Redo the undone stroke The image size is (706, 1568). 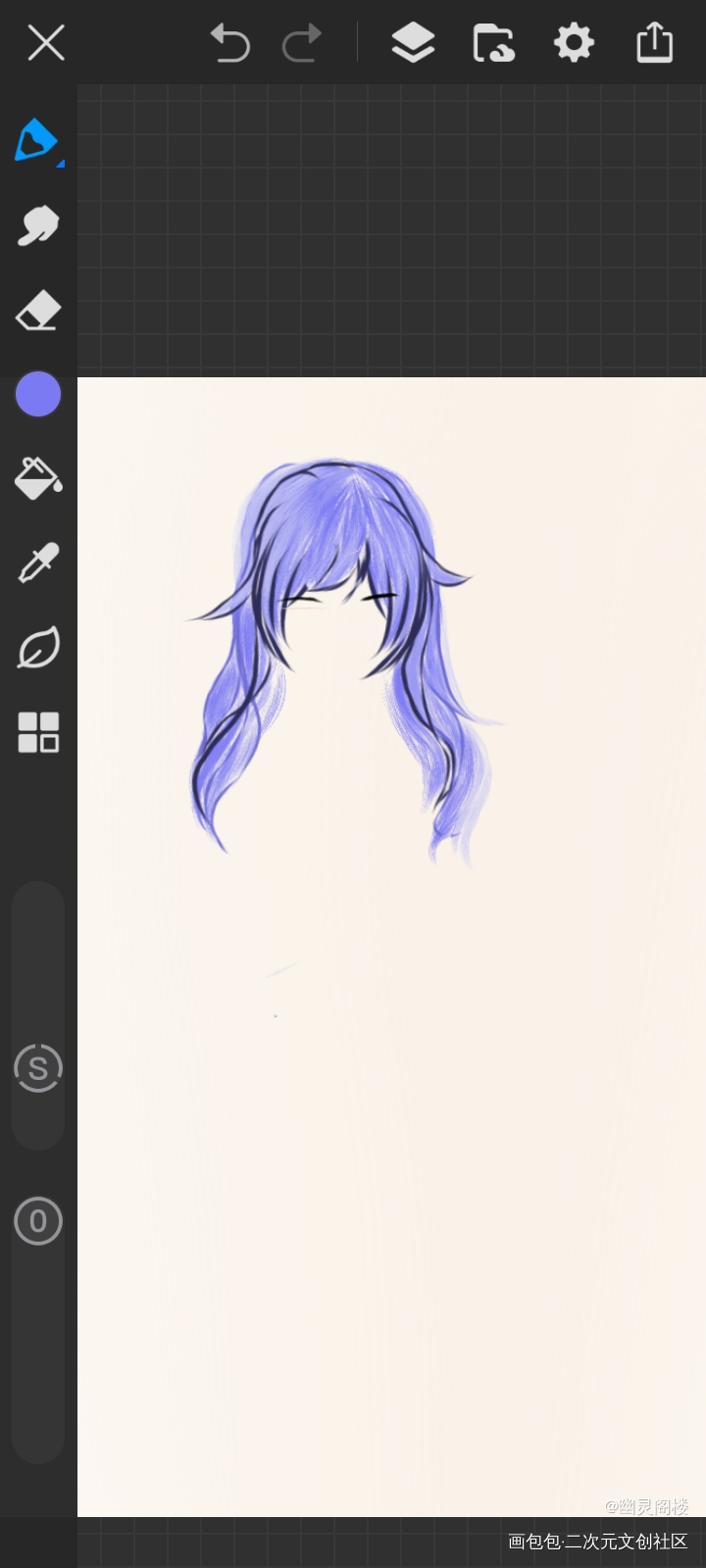coord(302,43)
